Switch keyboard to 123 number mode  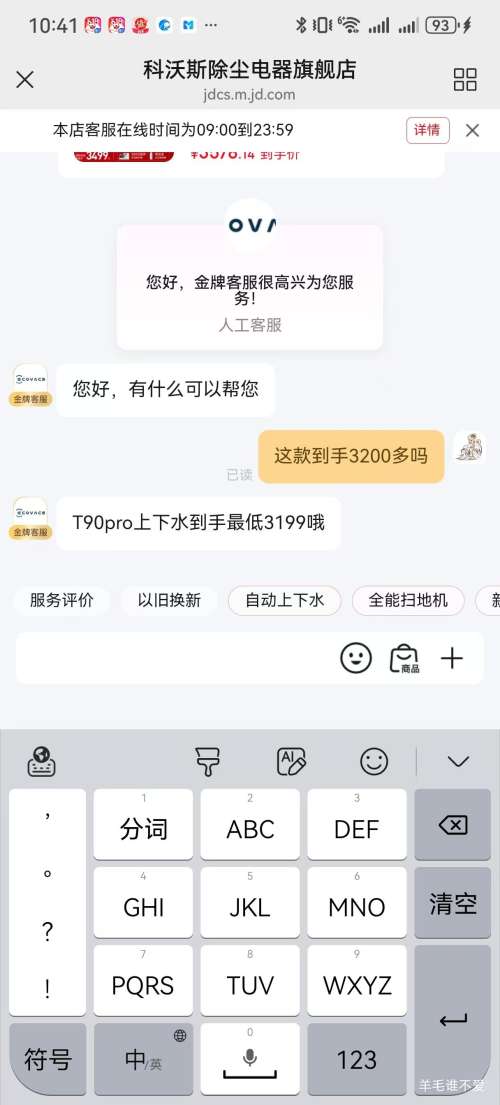click(x=357, y=1058)
